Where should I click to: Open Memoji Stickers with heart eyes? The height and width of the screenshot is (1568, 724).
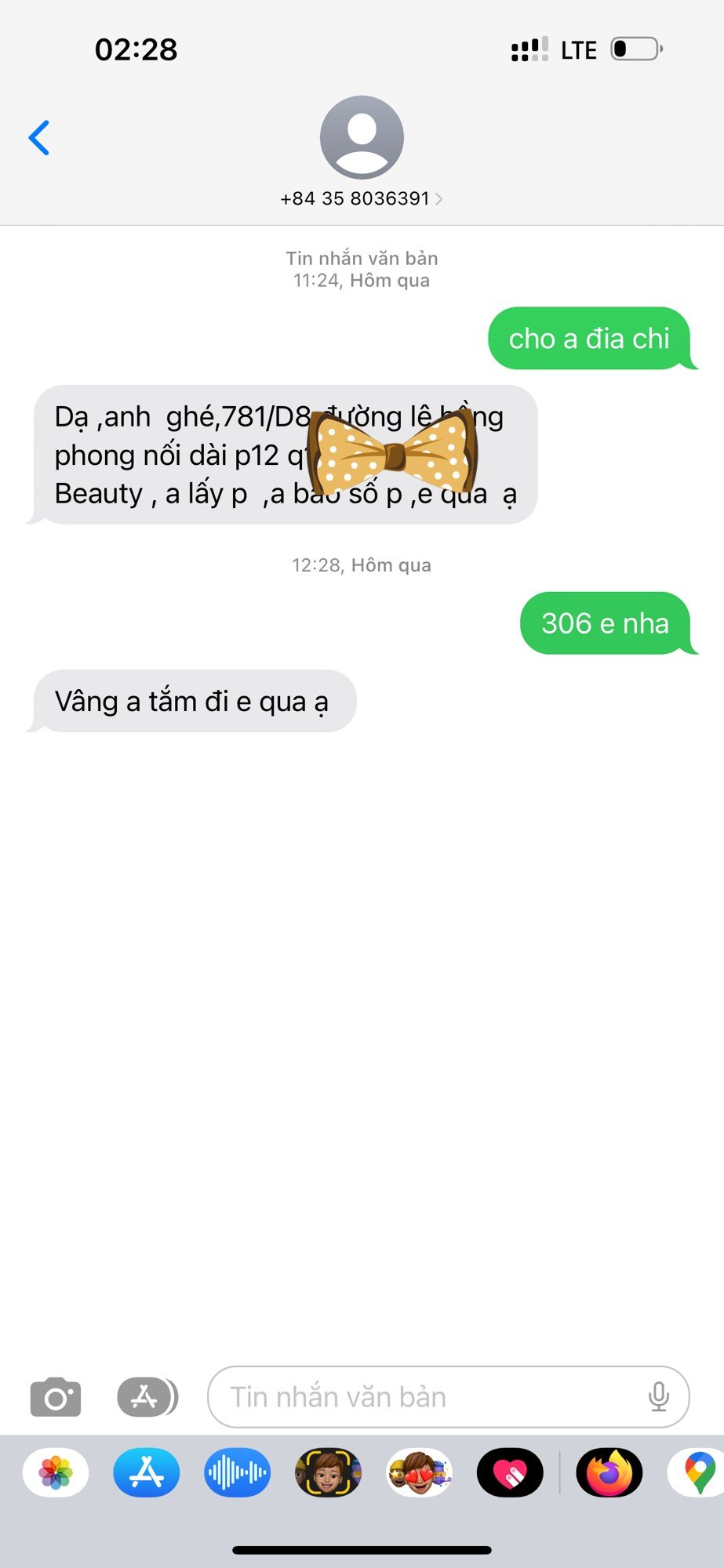tap(419, 1472)
